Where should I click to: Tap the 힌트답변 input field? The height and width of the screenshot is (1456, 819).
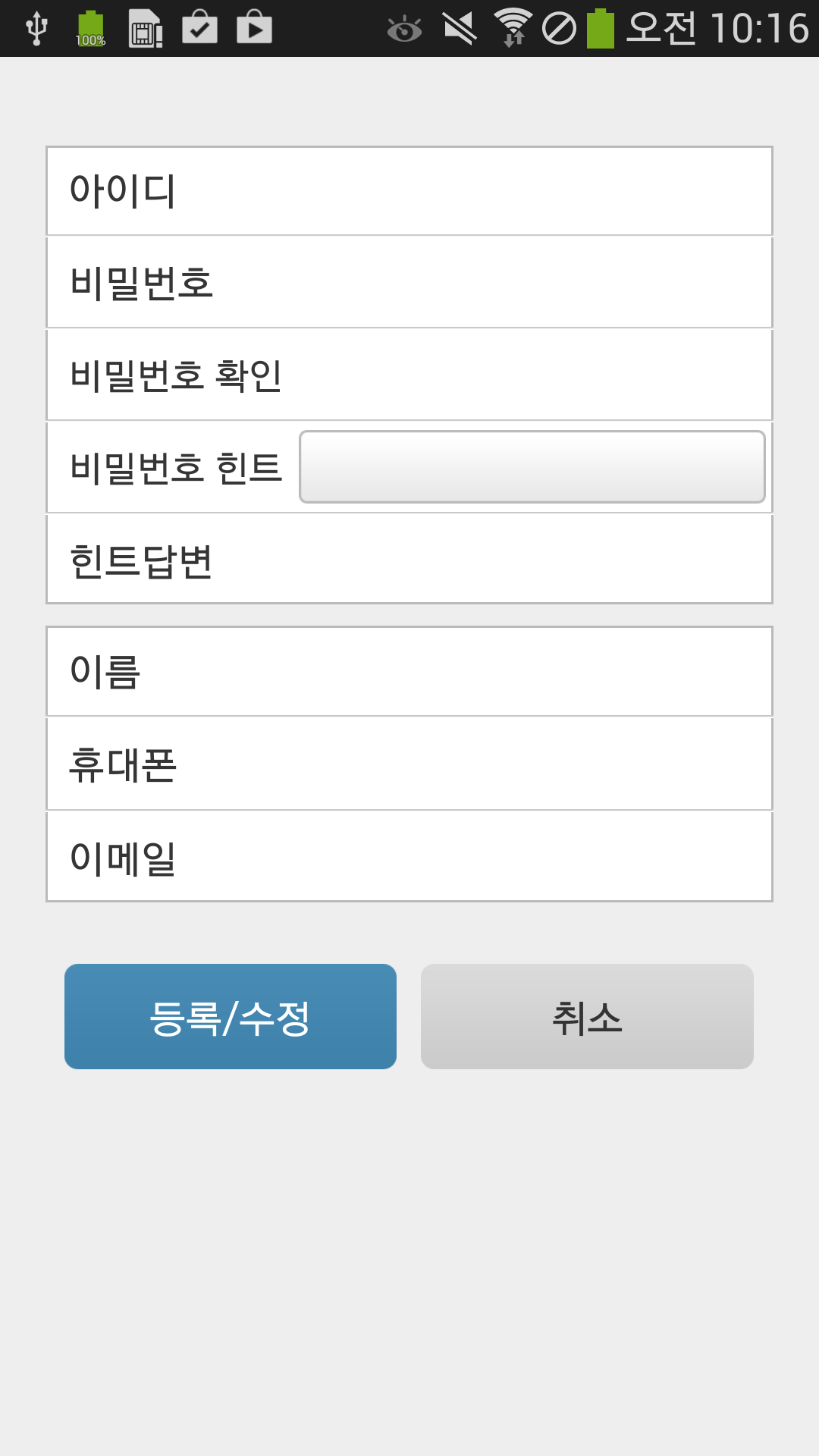(x=409, y=560)
